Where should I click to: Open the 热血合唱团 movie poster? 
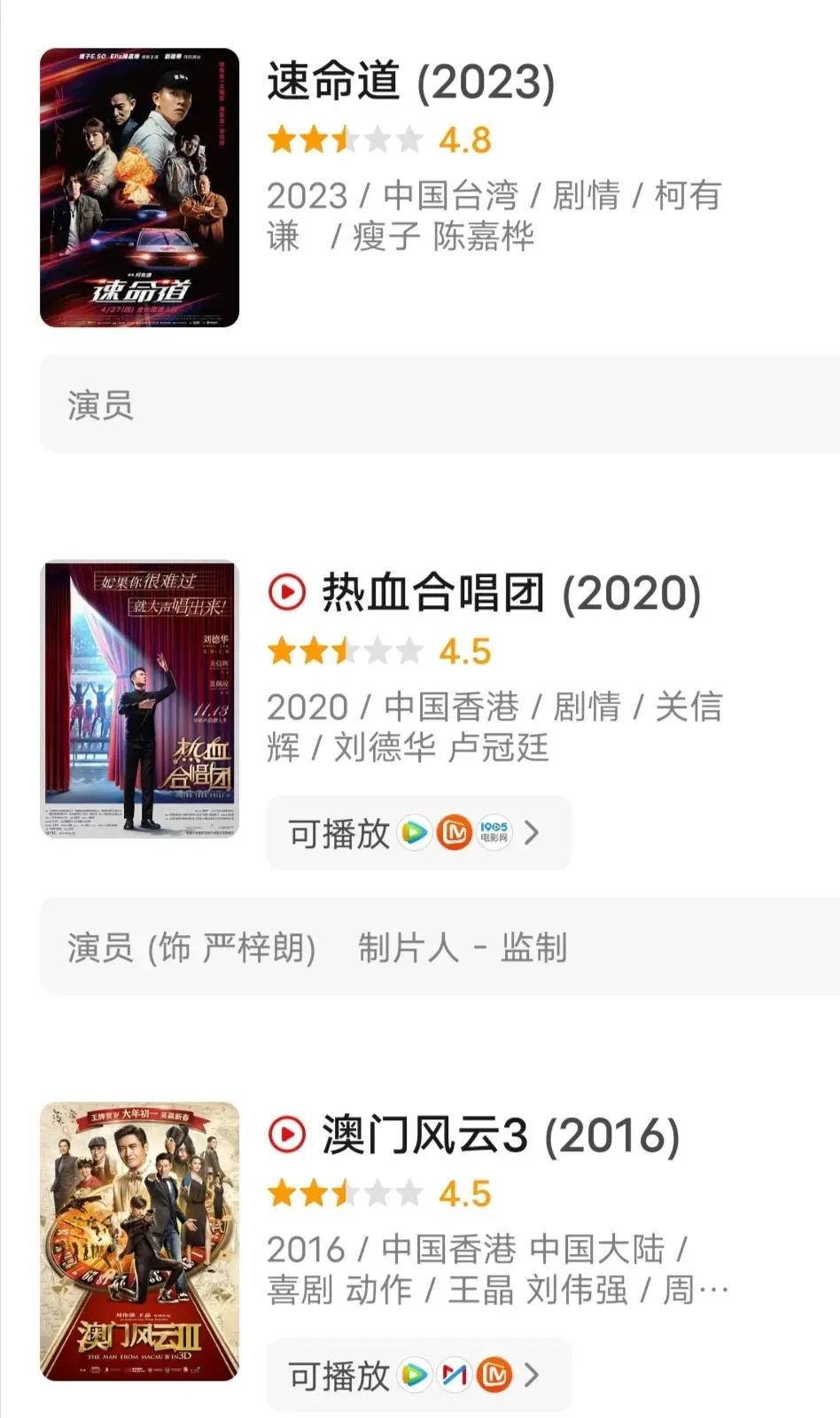139,698
